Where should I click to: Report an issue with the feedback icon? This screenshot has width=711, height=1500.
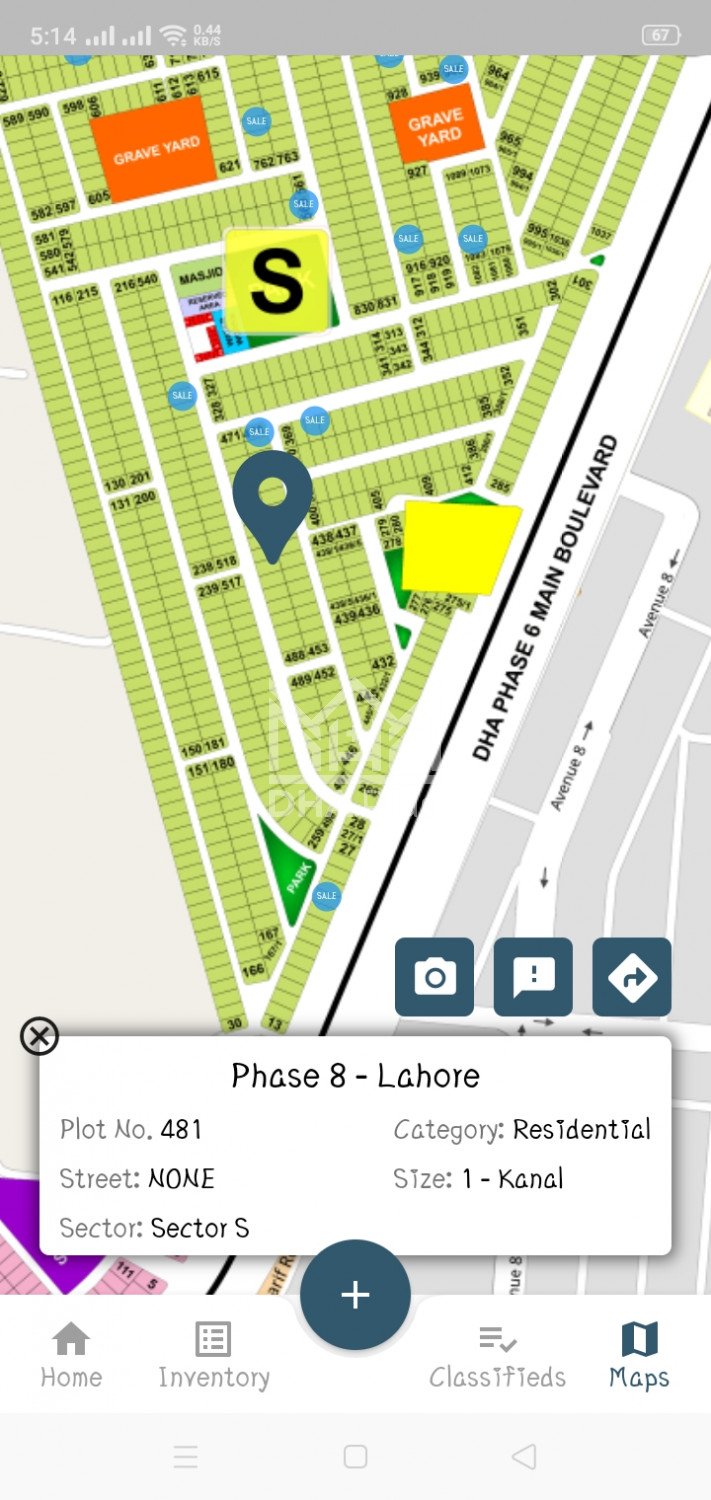[533, 977]
